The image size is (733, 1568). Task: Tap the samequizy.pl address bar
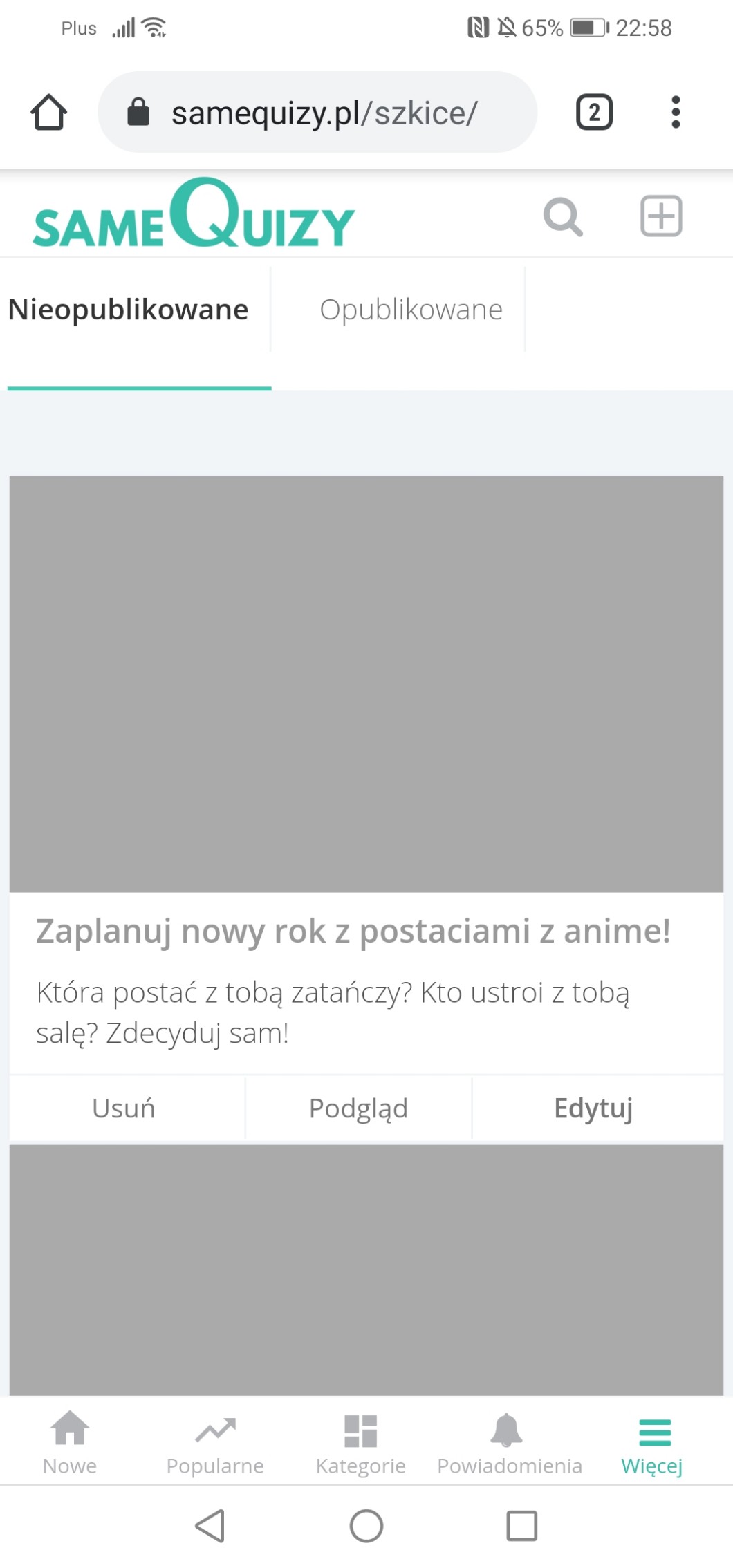tap(317, 112)
